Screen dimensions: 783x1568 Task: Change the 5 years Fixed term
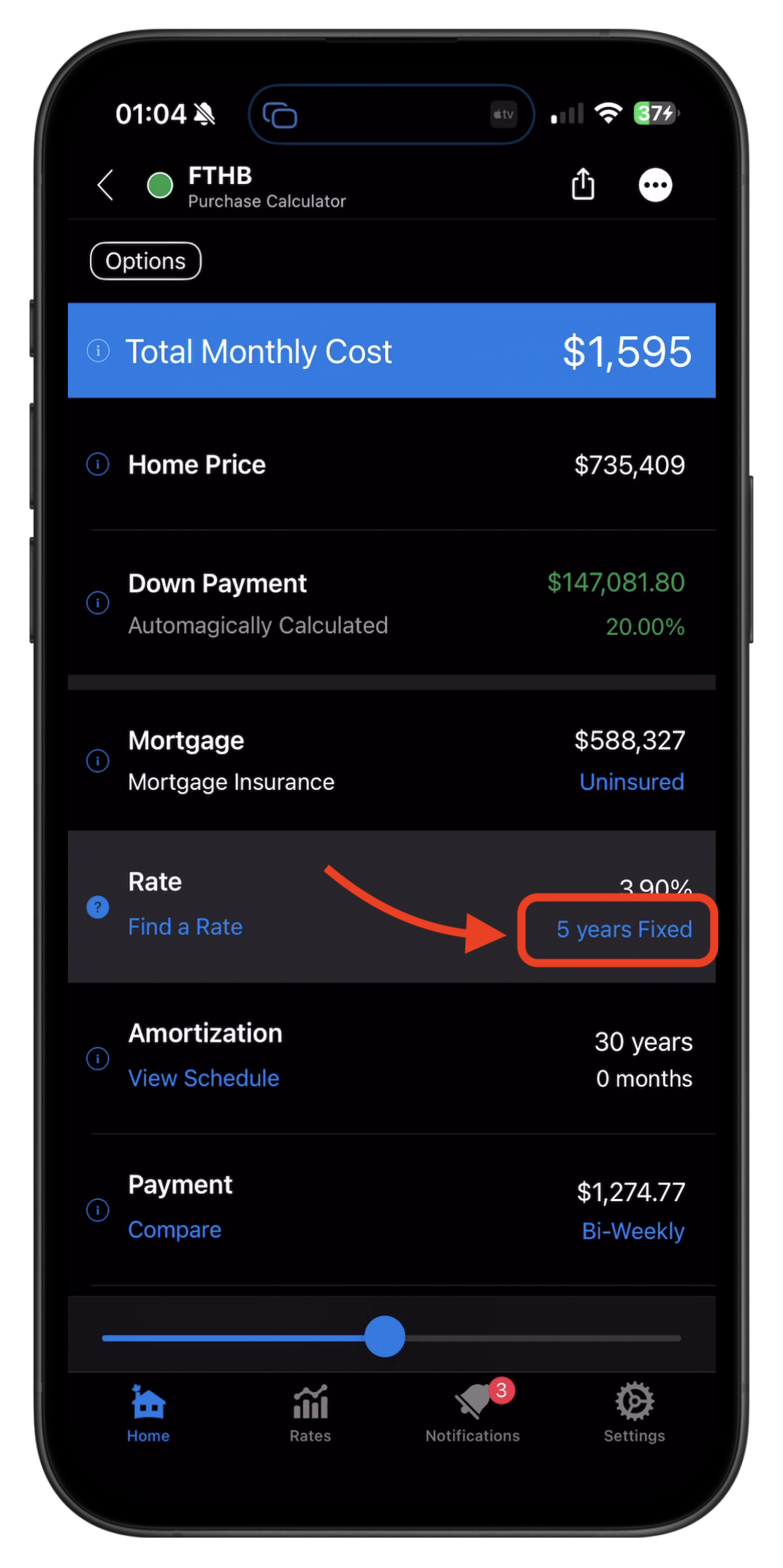[623, 929]
